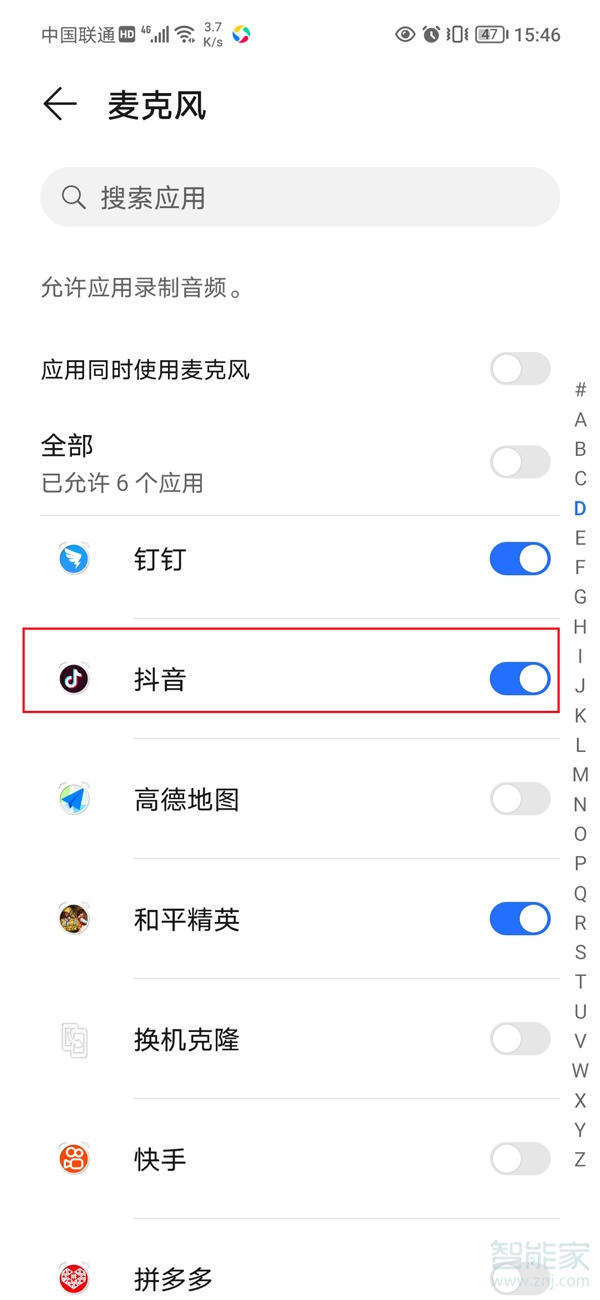Jump to letter K in the index
The height and width of the screenshot is (1300, 600).
(x=580, y=716)
